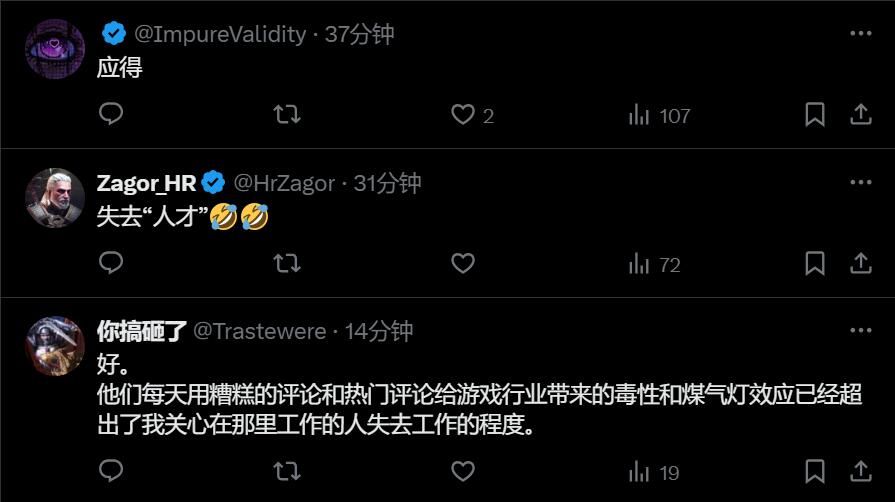This screenshot has width=895, height=502.
Task: Retweet ImpureValidity's post
Action: click(287, 115)
